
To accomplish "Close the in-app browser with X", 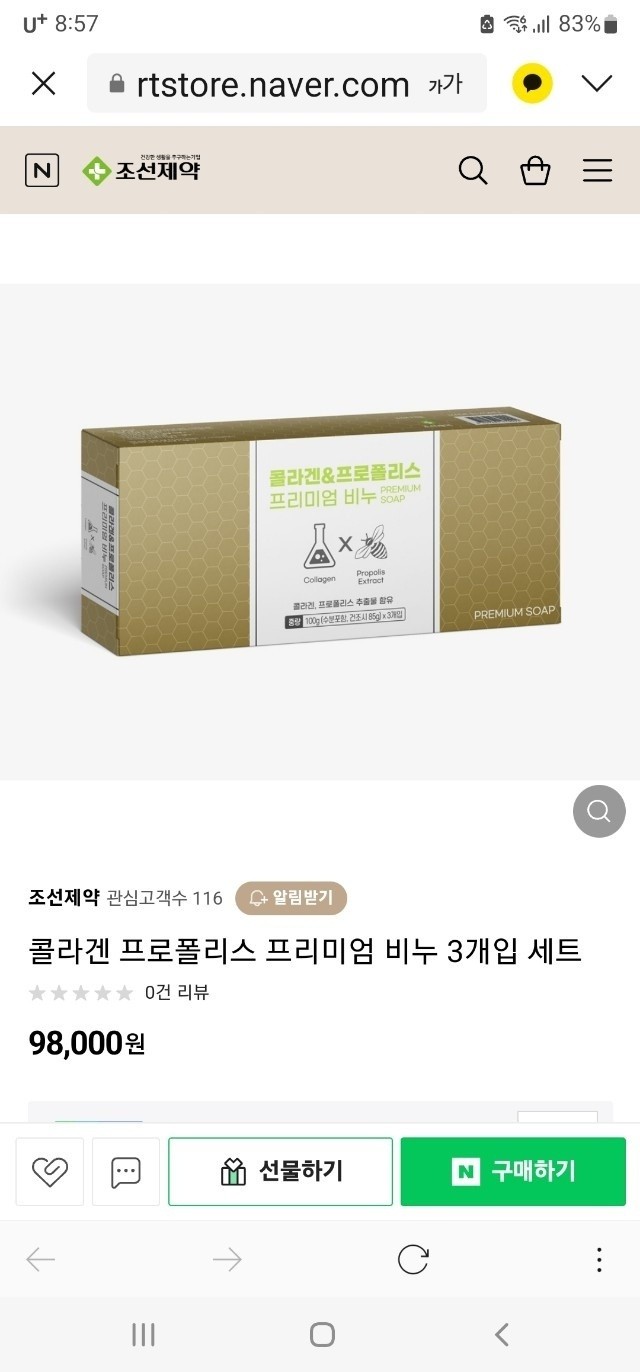I will click(43, 83).
